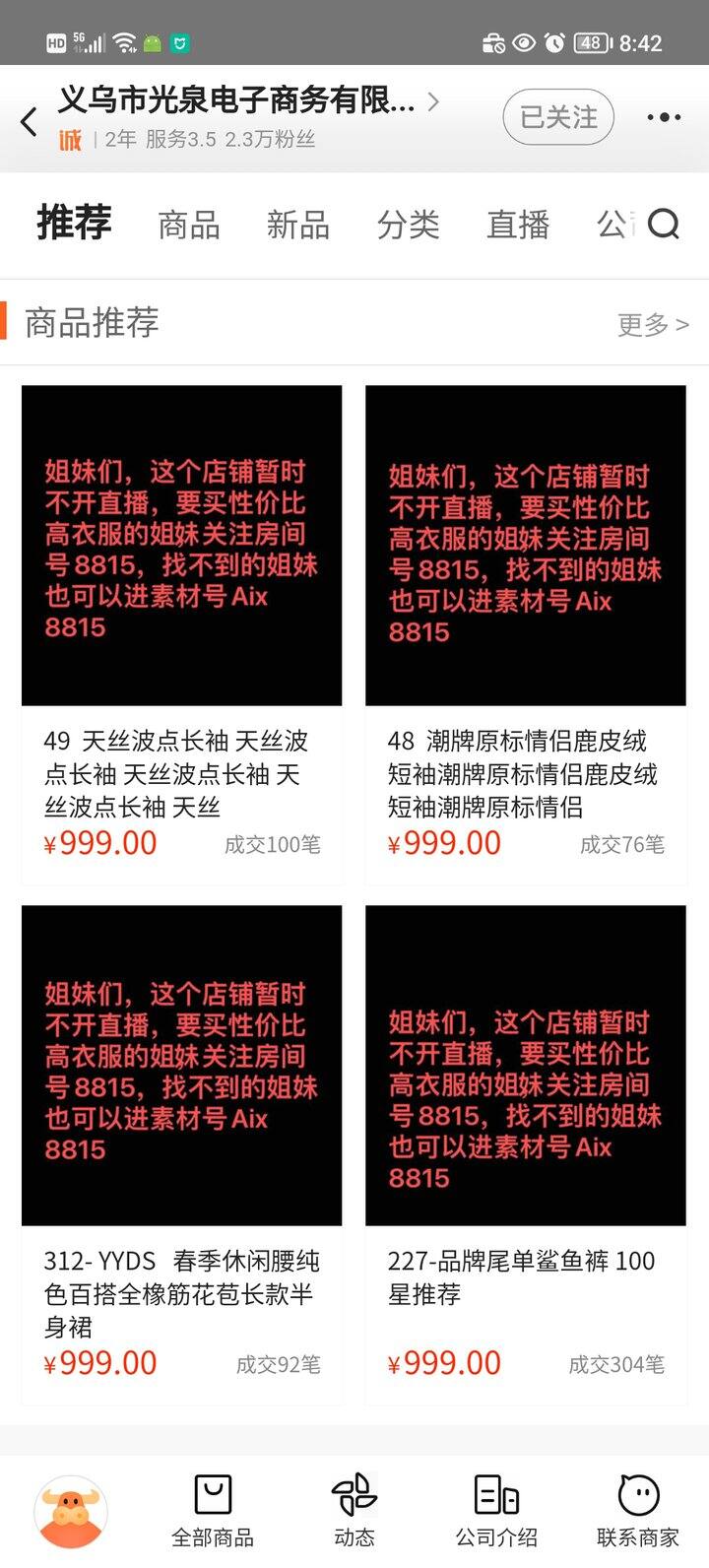Go back with the top-left arrow

pyautogui.click(x=30, y=121)
